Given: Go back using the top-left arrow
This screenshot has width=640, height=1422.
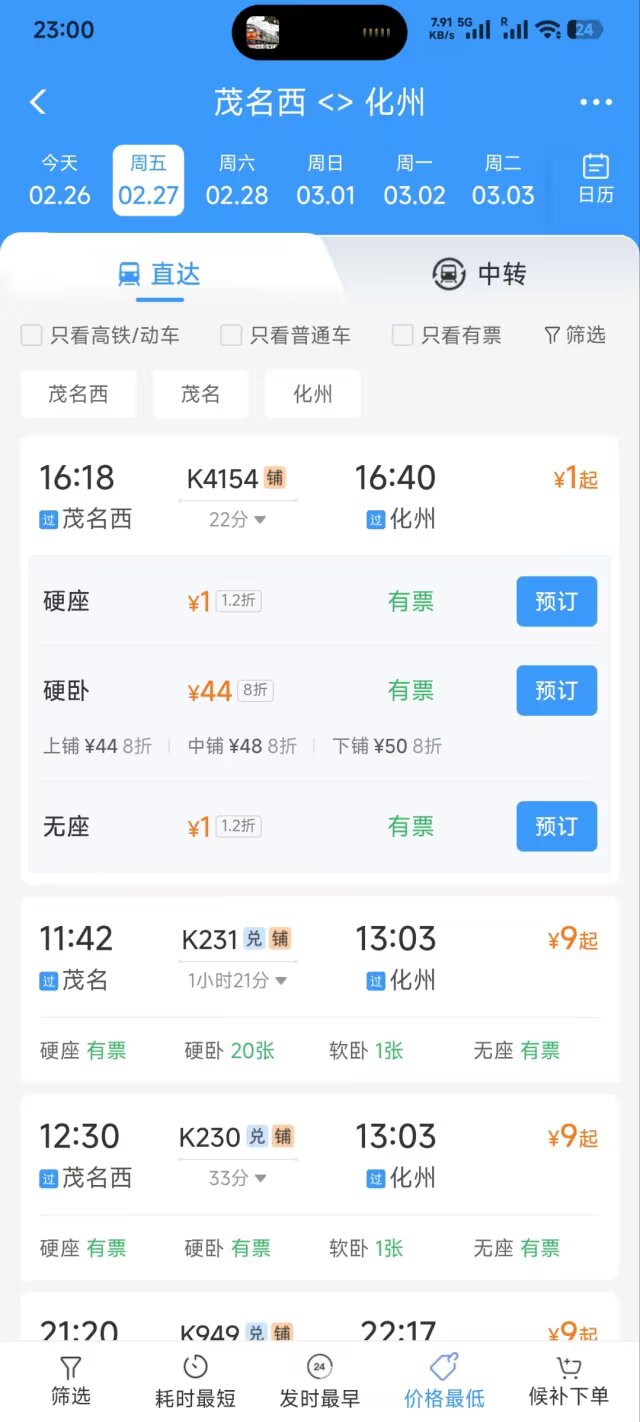Looking at the screenshot, I should (38, 102).
